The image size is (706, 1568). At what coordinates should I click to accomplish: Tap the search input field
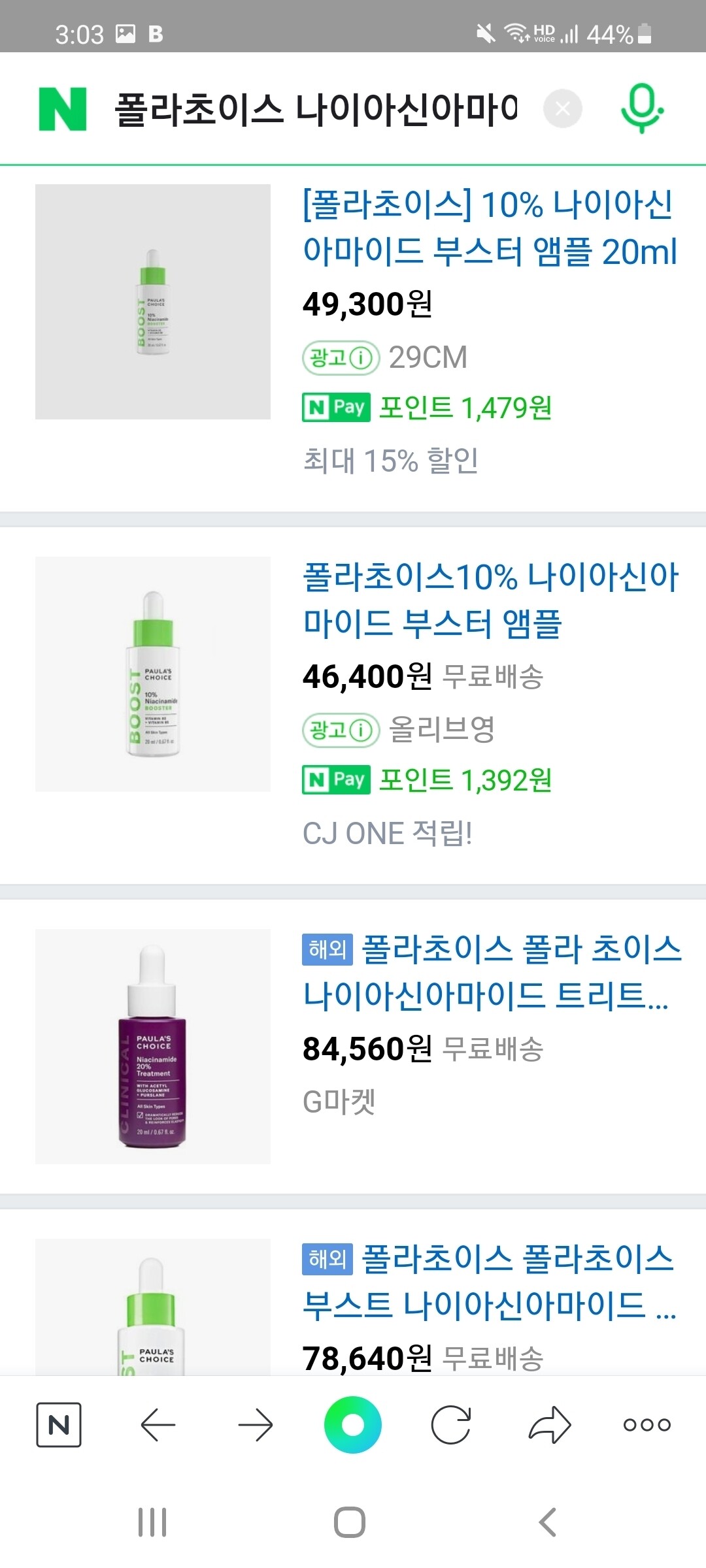(314, 108)
